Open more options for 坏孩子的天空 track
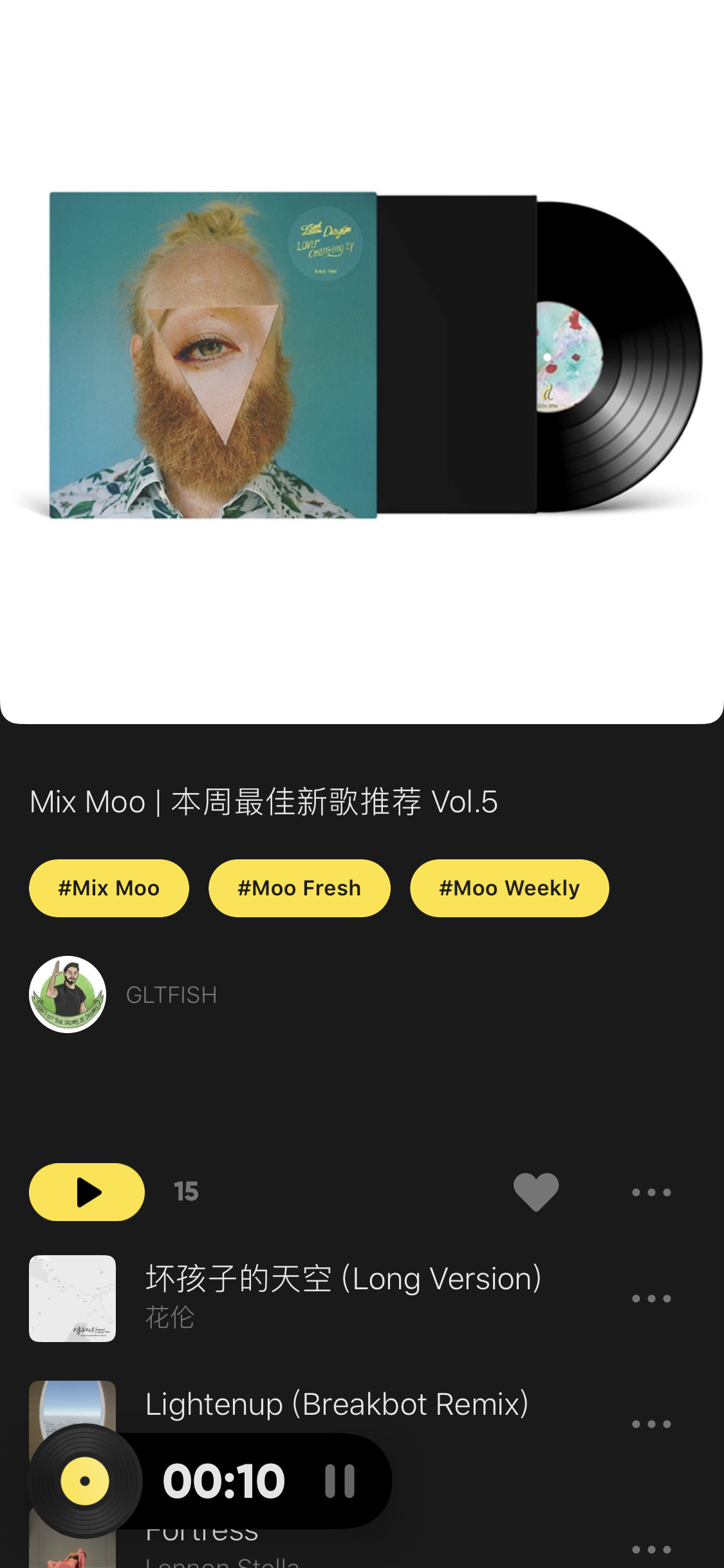724x1568 pixels. (x=651, y=1298)
